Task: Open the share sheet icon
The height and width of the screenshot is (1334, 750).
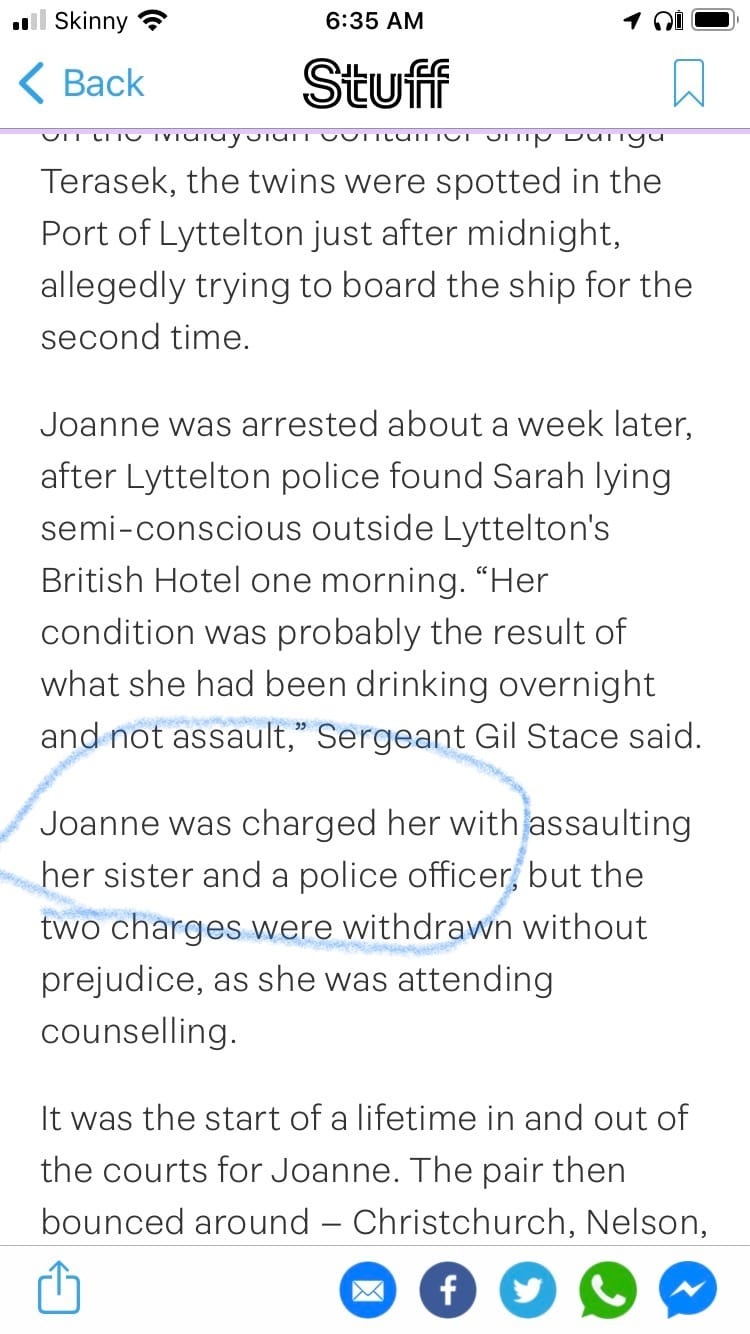Action: pyautogui.click(x=58, y=1290)
